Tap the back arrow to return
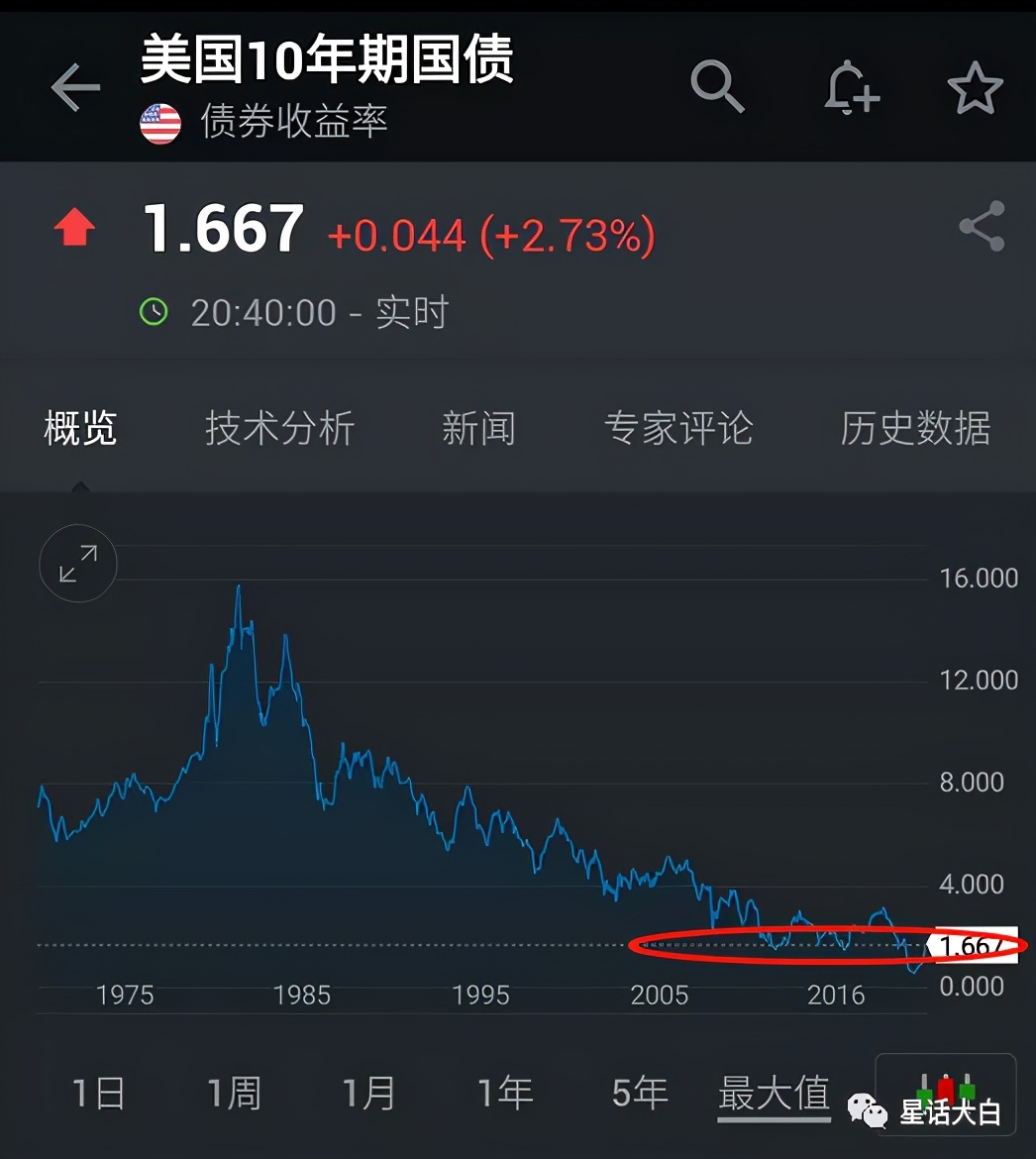Screen dimensions: 1036x1159 tap(74, 87)
